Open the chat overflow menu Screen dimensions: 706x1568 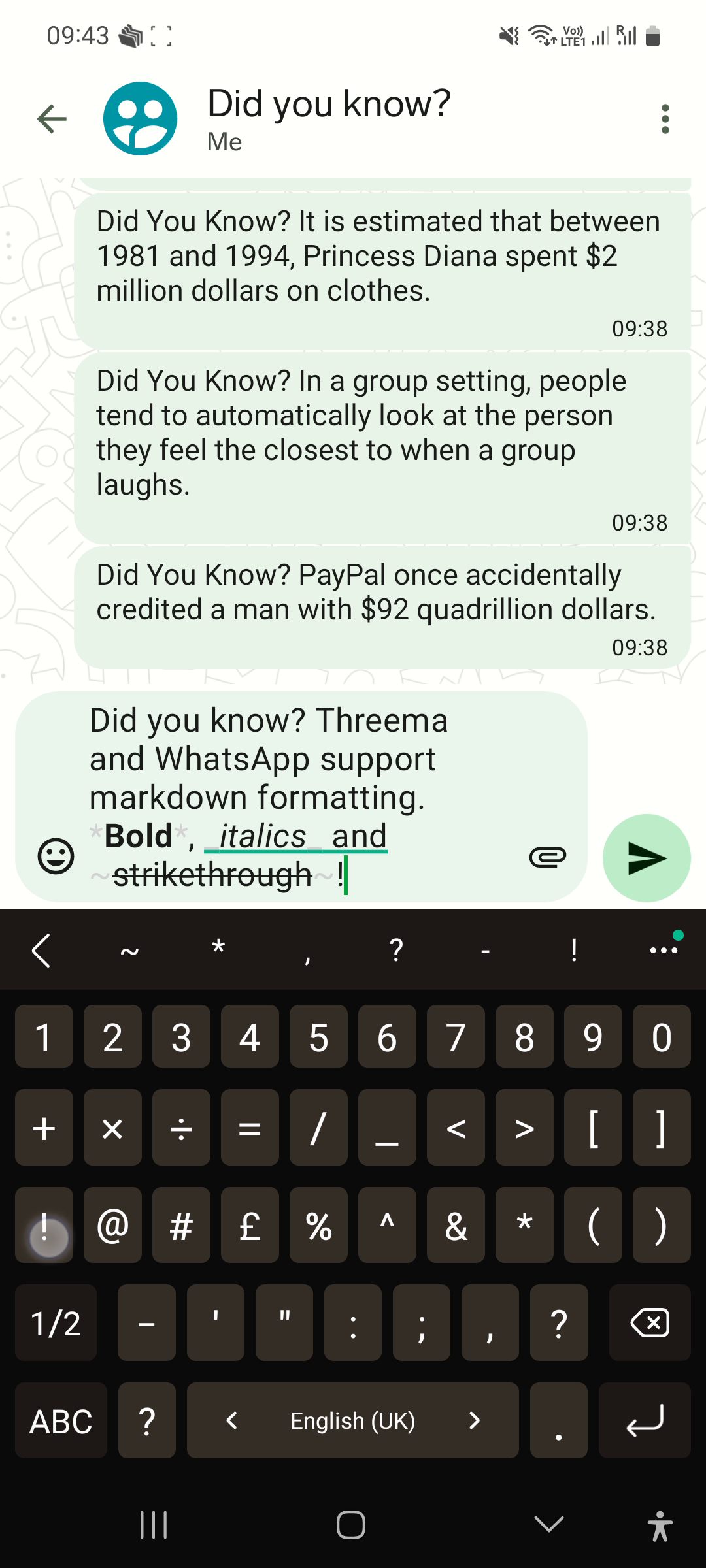click(x=665, y=119)
